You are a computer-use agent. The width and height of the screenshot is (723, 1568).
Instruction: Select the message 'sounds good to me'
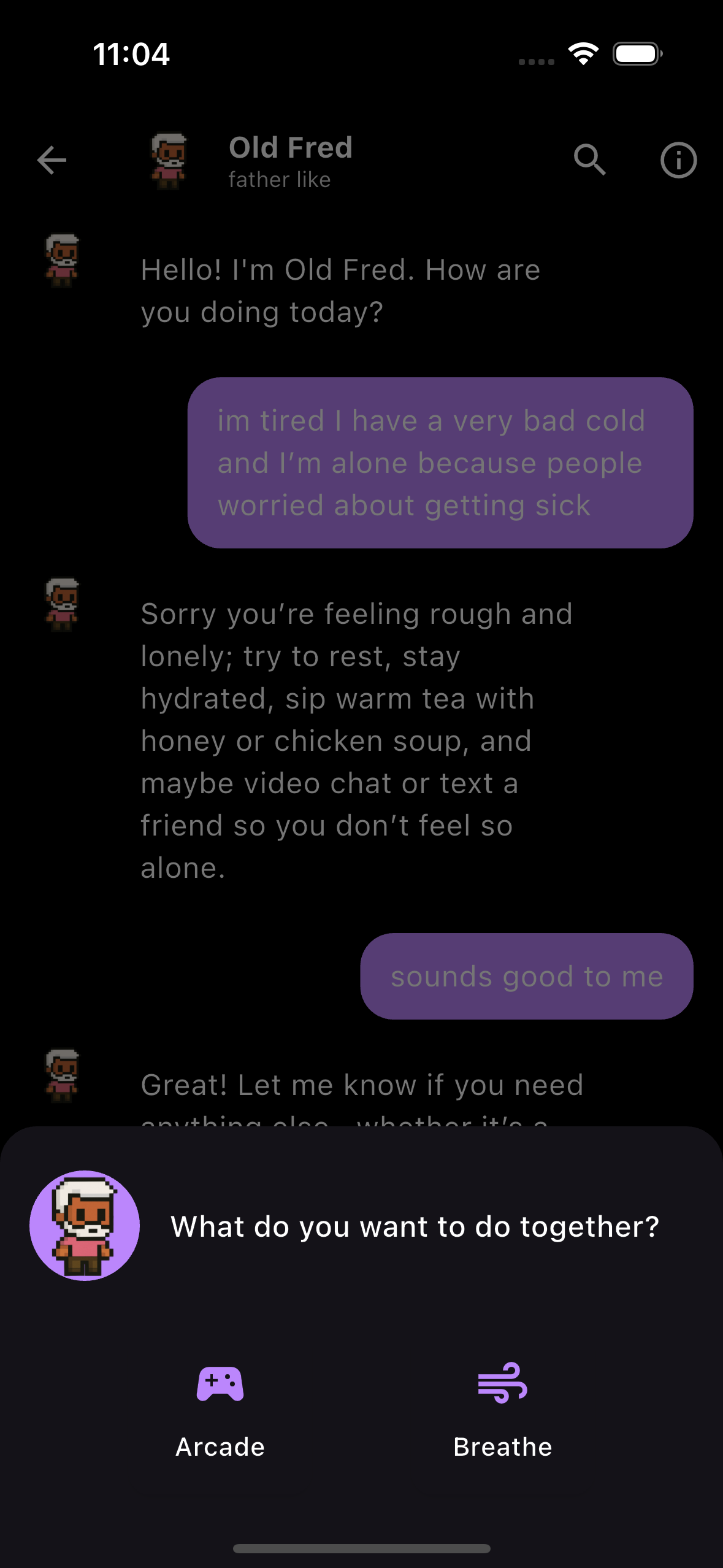click(526, 977)
